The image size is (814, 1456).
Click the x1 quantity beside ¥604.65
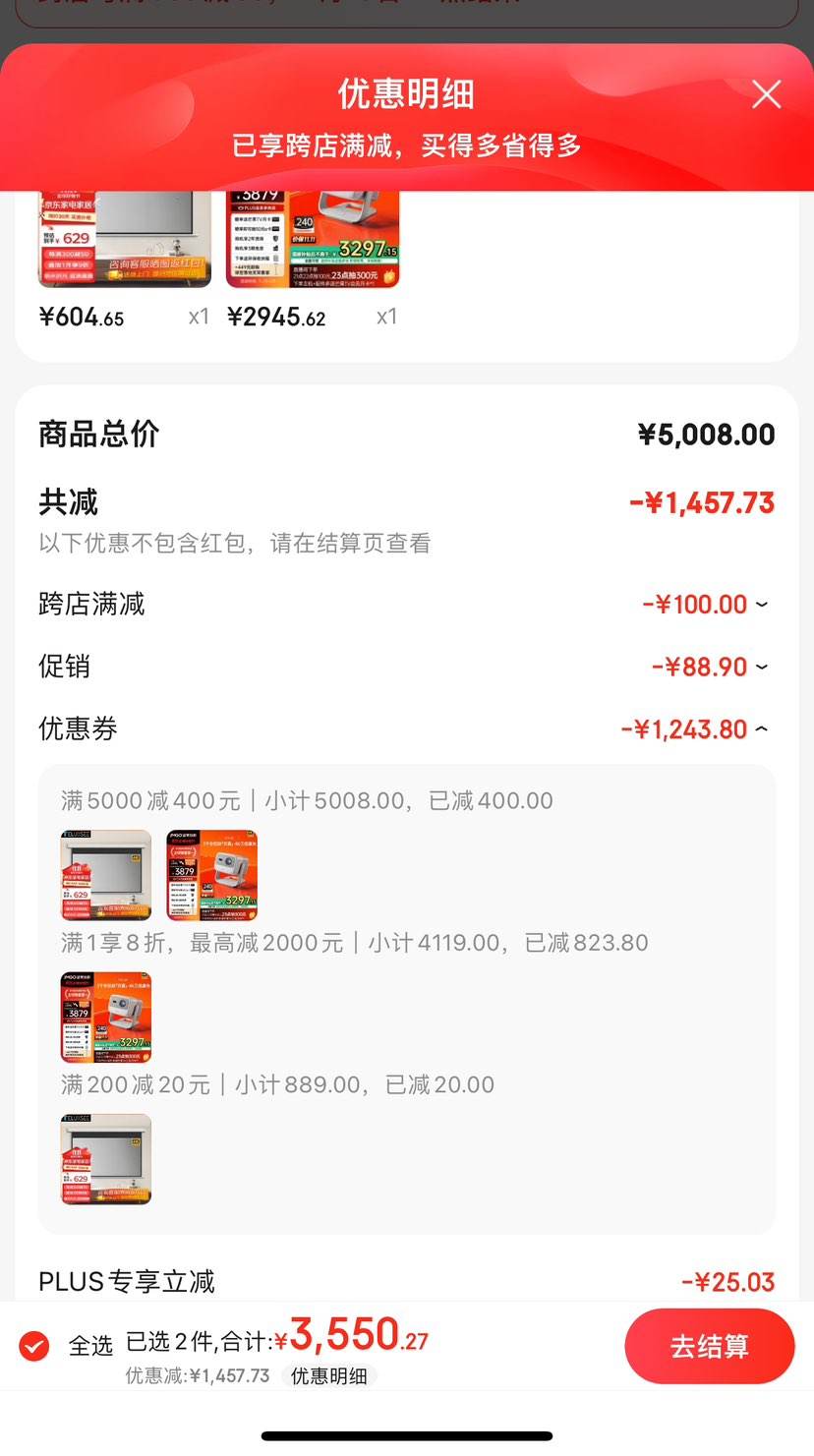pyautogui.click(x=197, y=317)
